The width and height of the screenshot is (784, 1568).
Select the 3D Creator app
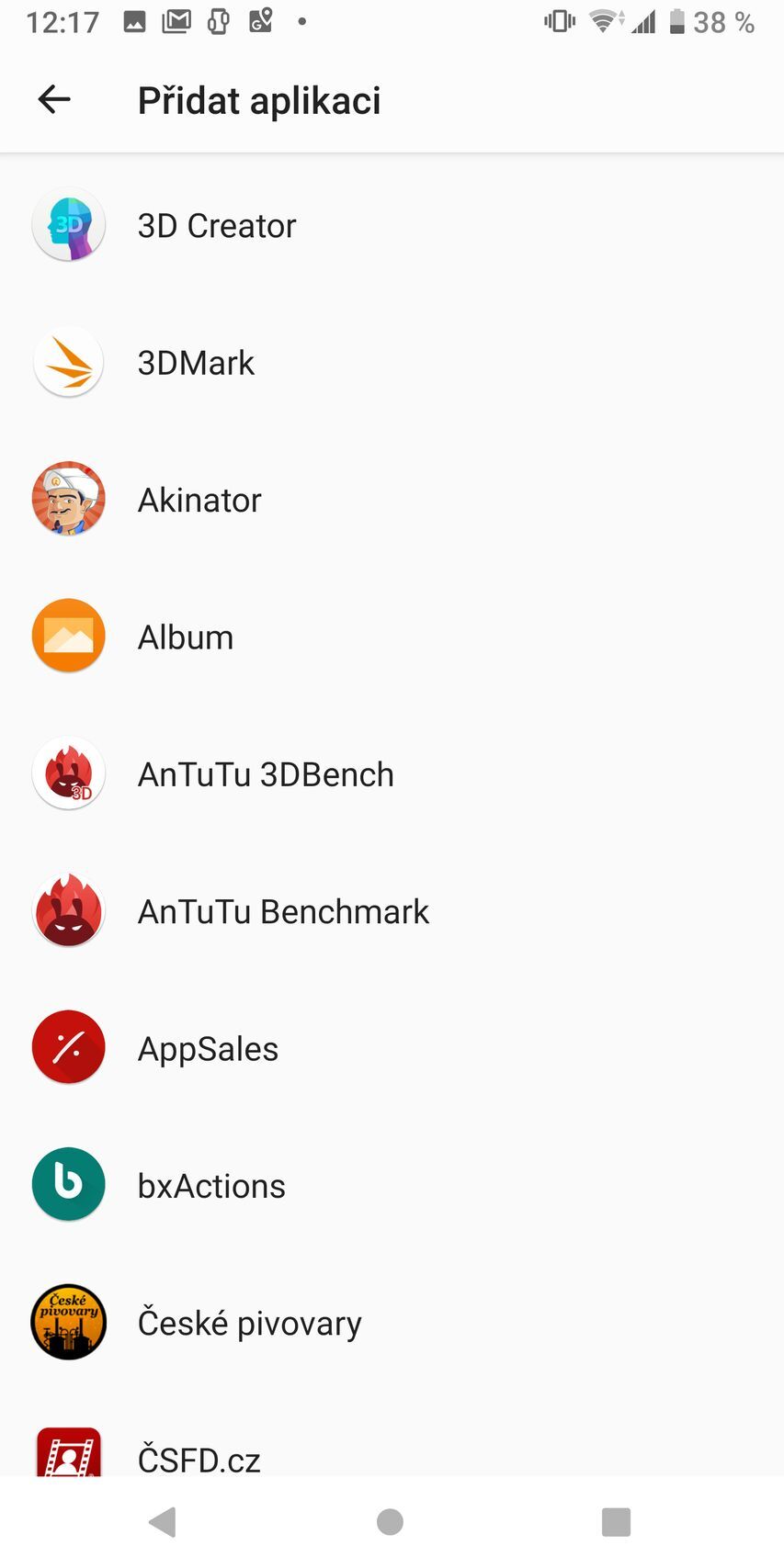217,226
